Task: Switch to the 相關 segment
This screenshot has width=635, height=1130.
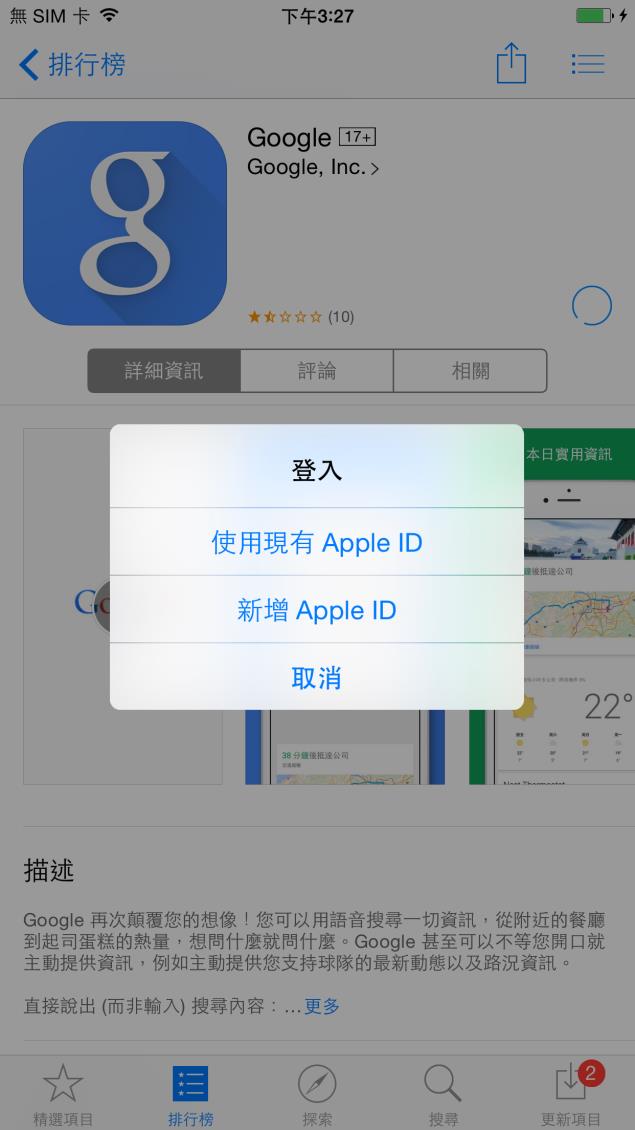Action: click(470, 371)
